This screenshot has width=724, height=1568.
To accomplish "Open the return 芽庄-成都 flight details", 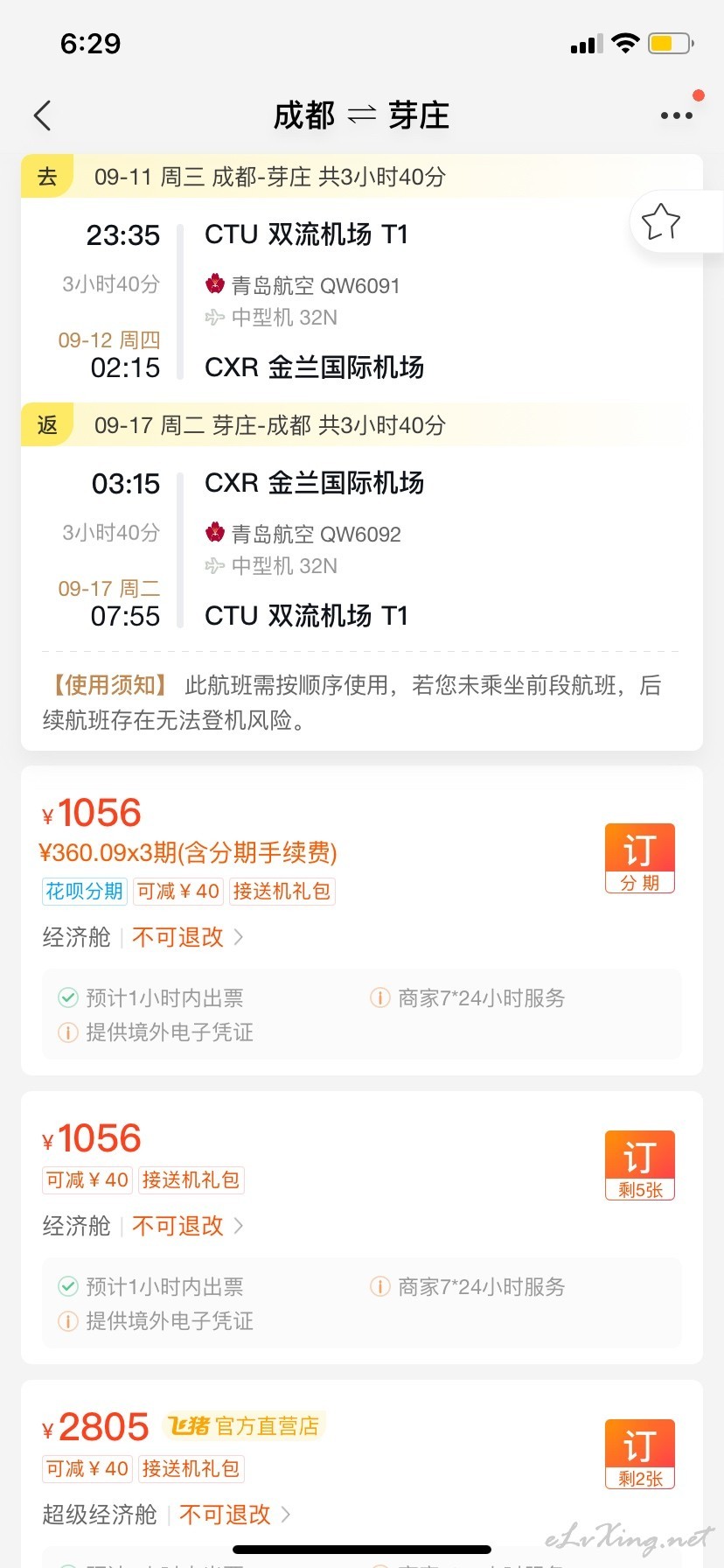I will click(362, 549).
